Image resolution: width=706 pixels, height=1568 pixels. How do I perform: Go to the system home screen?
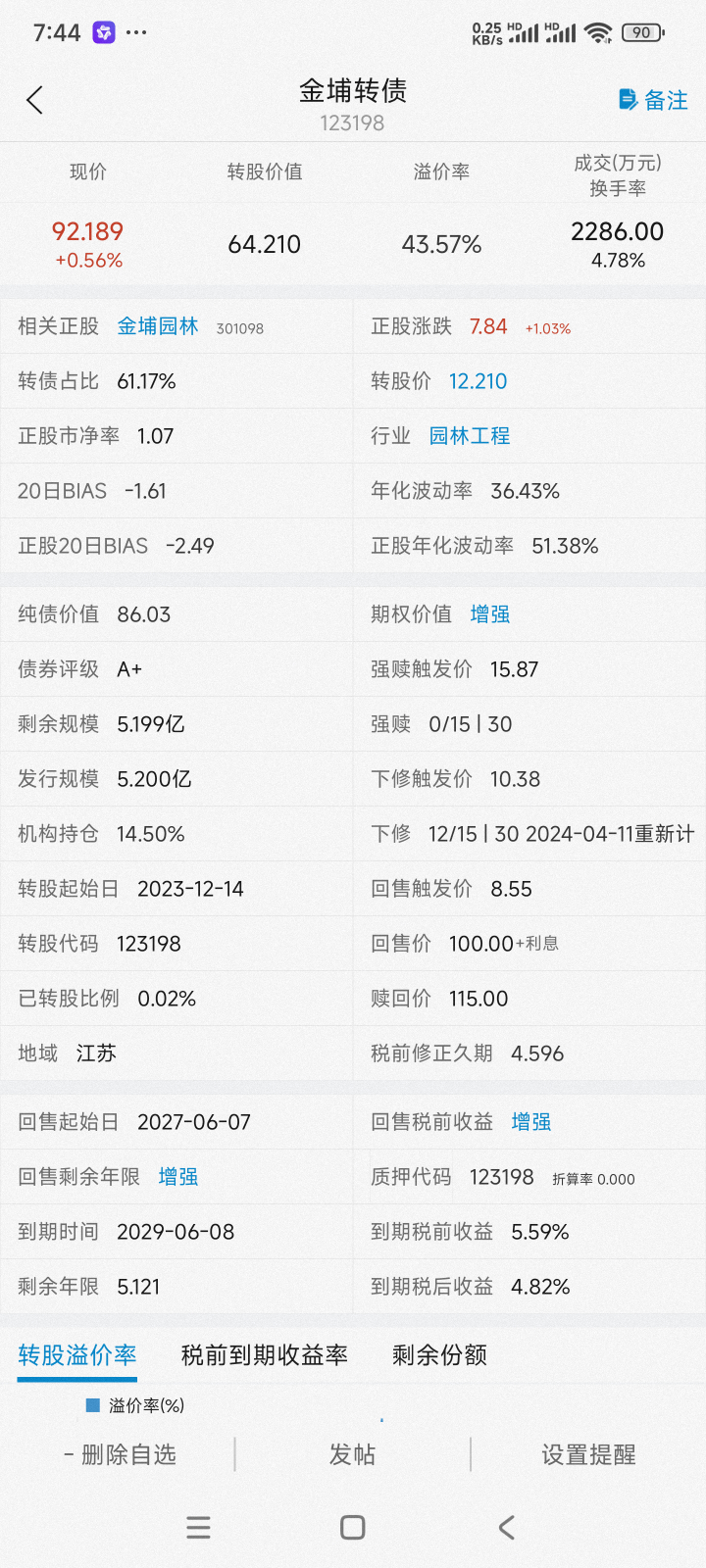point(353,1527)
